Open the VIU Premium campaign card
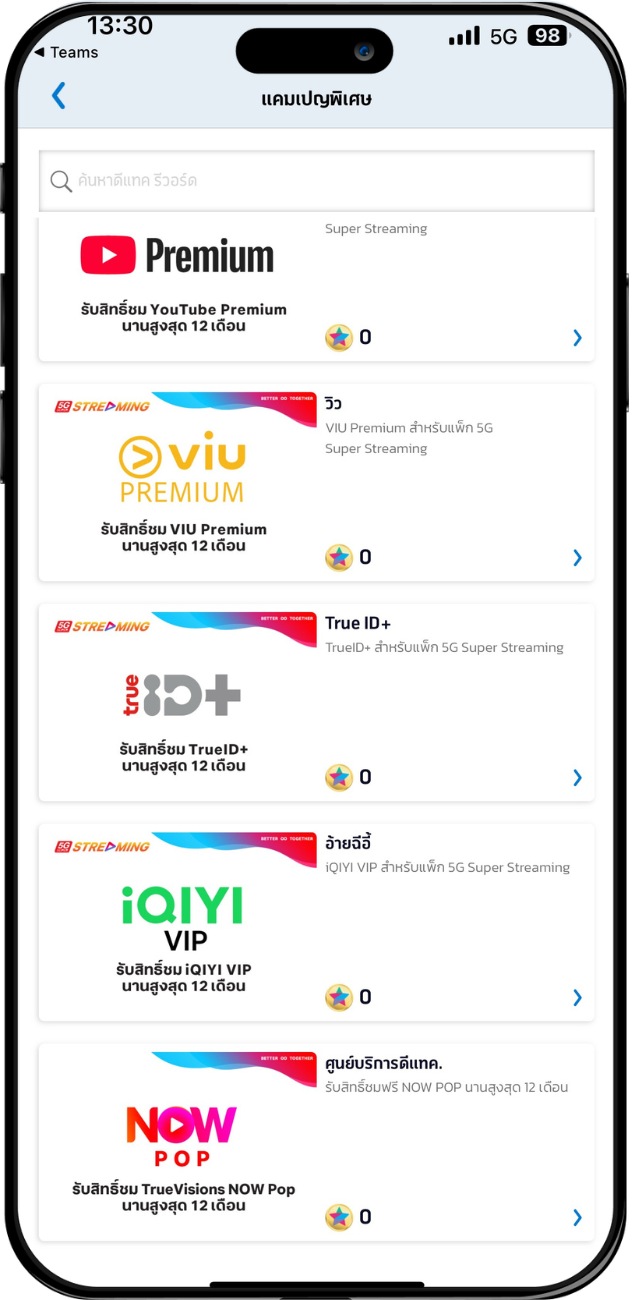The height and width of the screenshot is (1300, 632). point(316,482)
